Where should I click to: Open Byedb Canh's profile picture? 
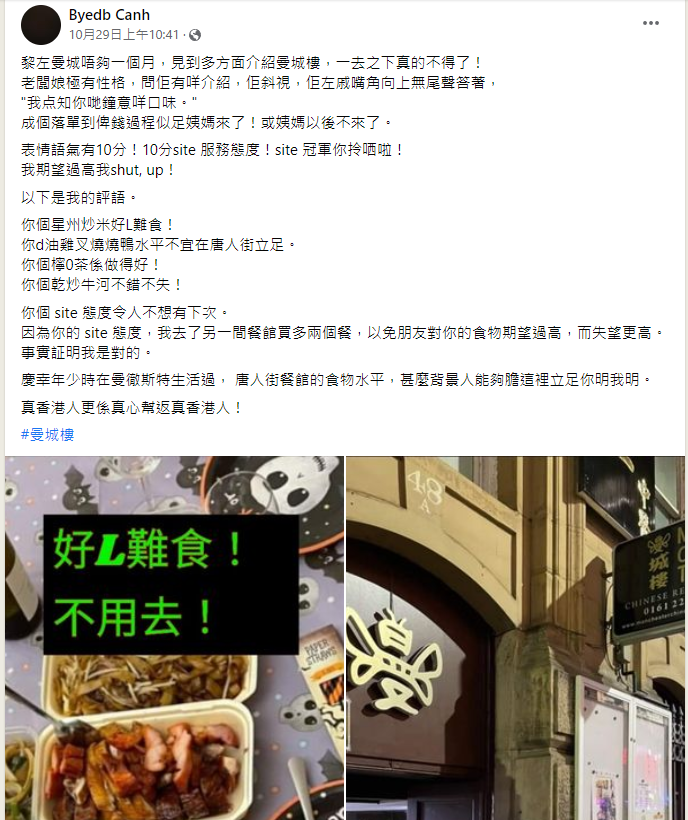[x=40, y=24]
